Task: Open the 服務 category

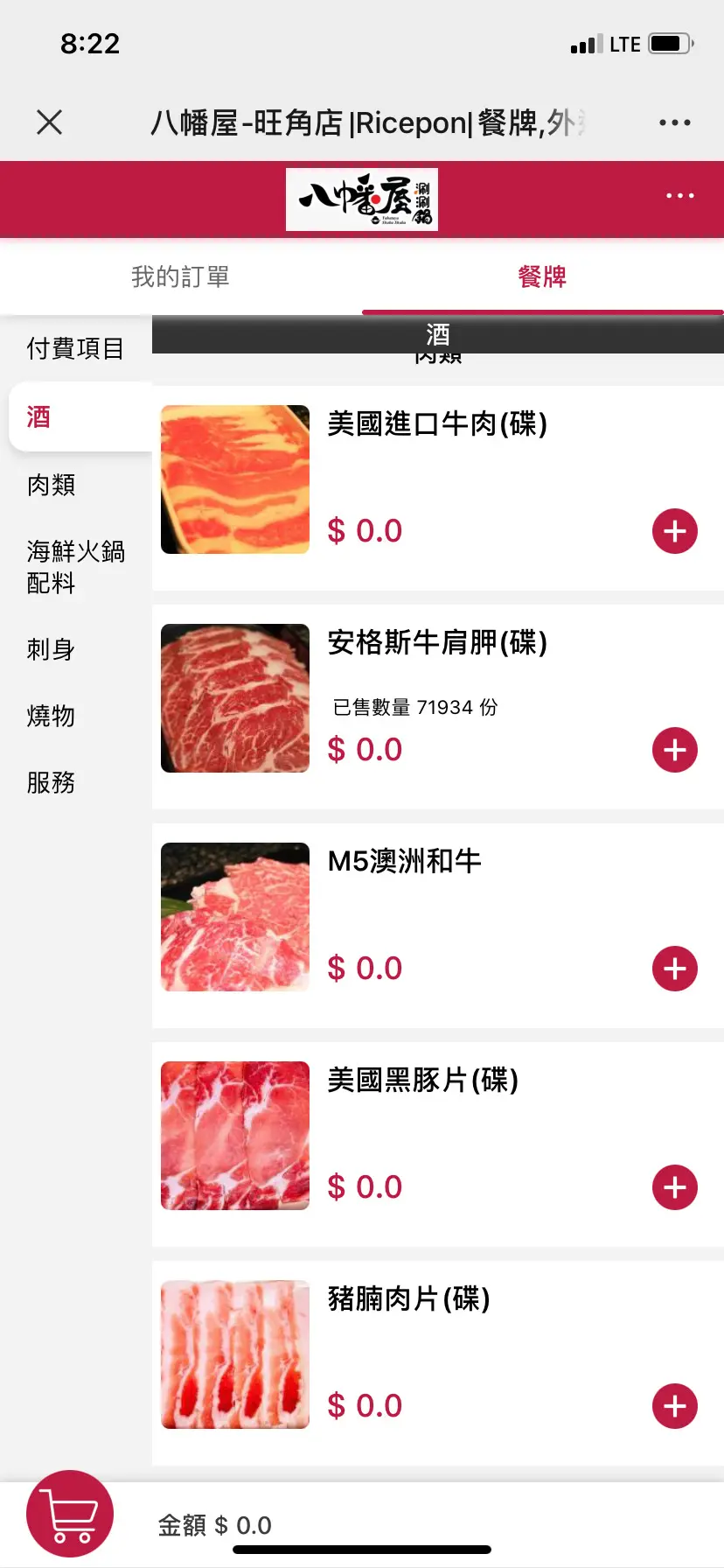Action: click(x=51, y=782)
